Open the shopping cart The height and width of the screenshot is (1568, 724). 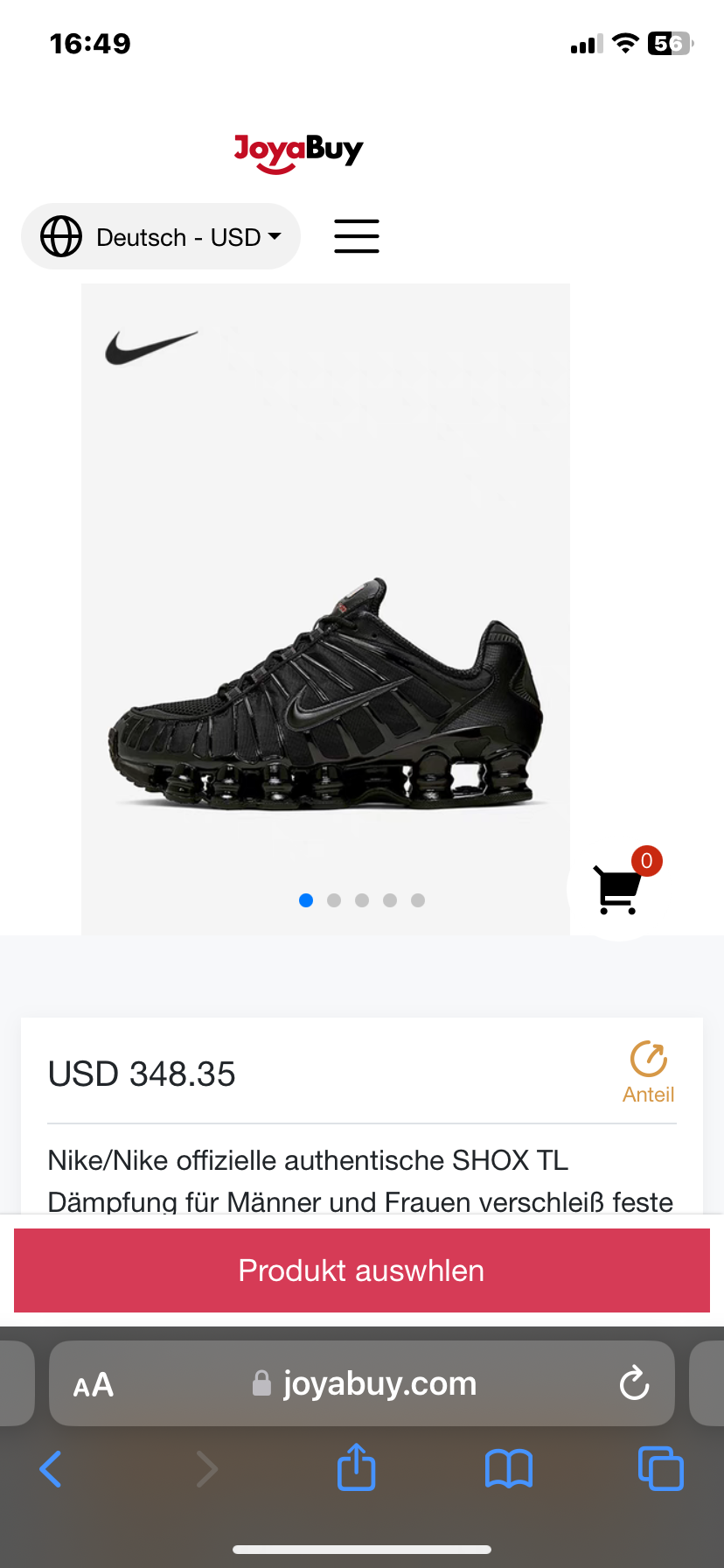(618, 889)
